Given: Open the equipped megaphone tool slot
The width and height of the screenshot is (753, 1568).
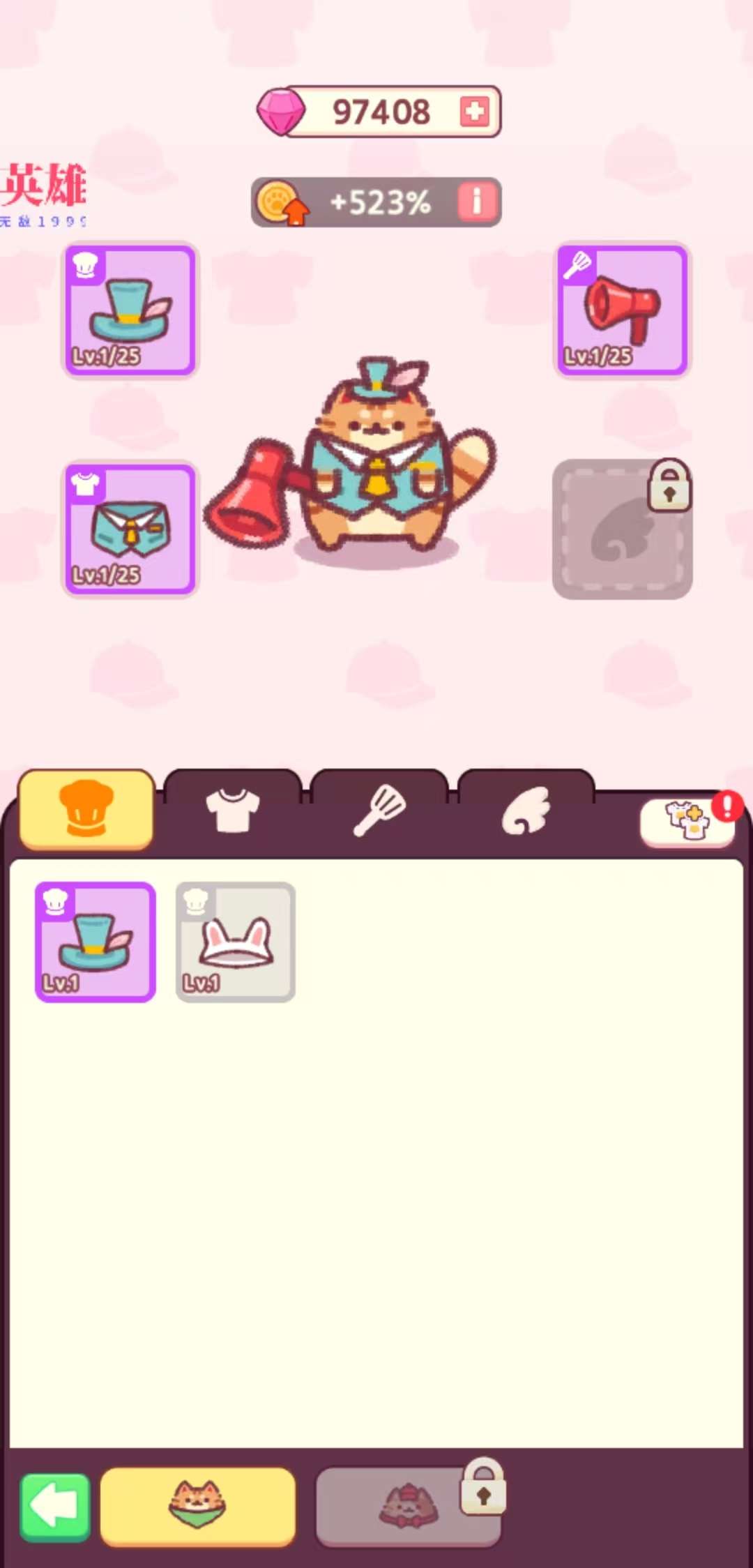Looking at the screenshot, I should coord(622,310).
